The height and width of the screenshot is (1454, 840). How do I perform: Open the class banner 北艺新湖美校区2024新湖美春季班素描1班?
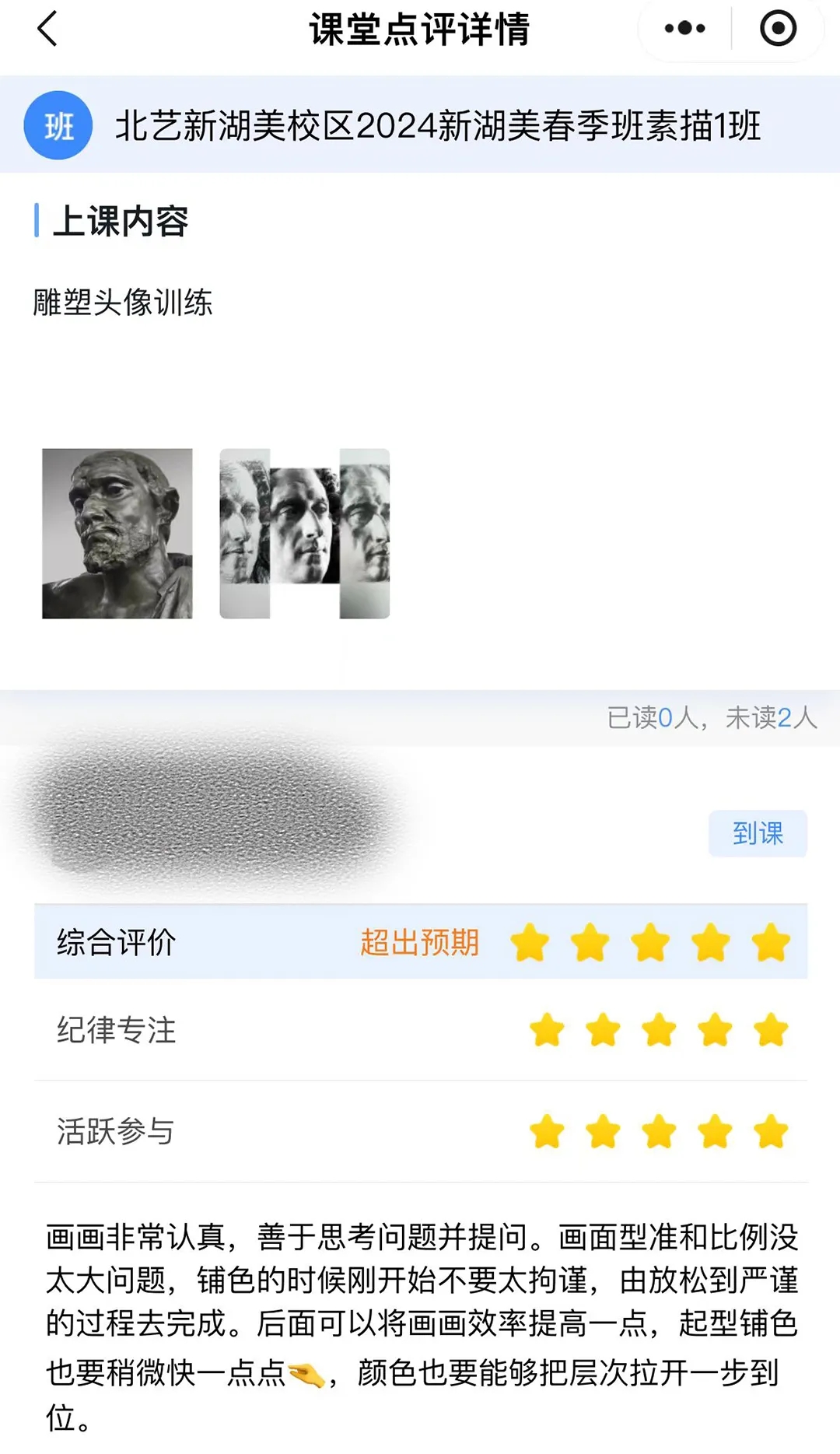420,125
